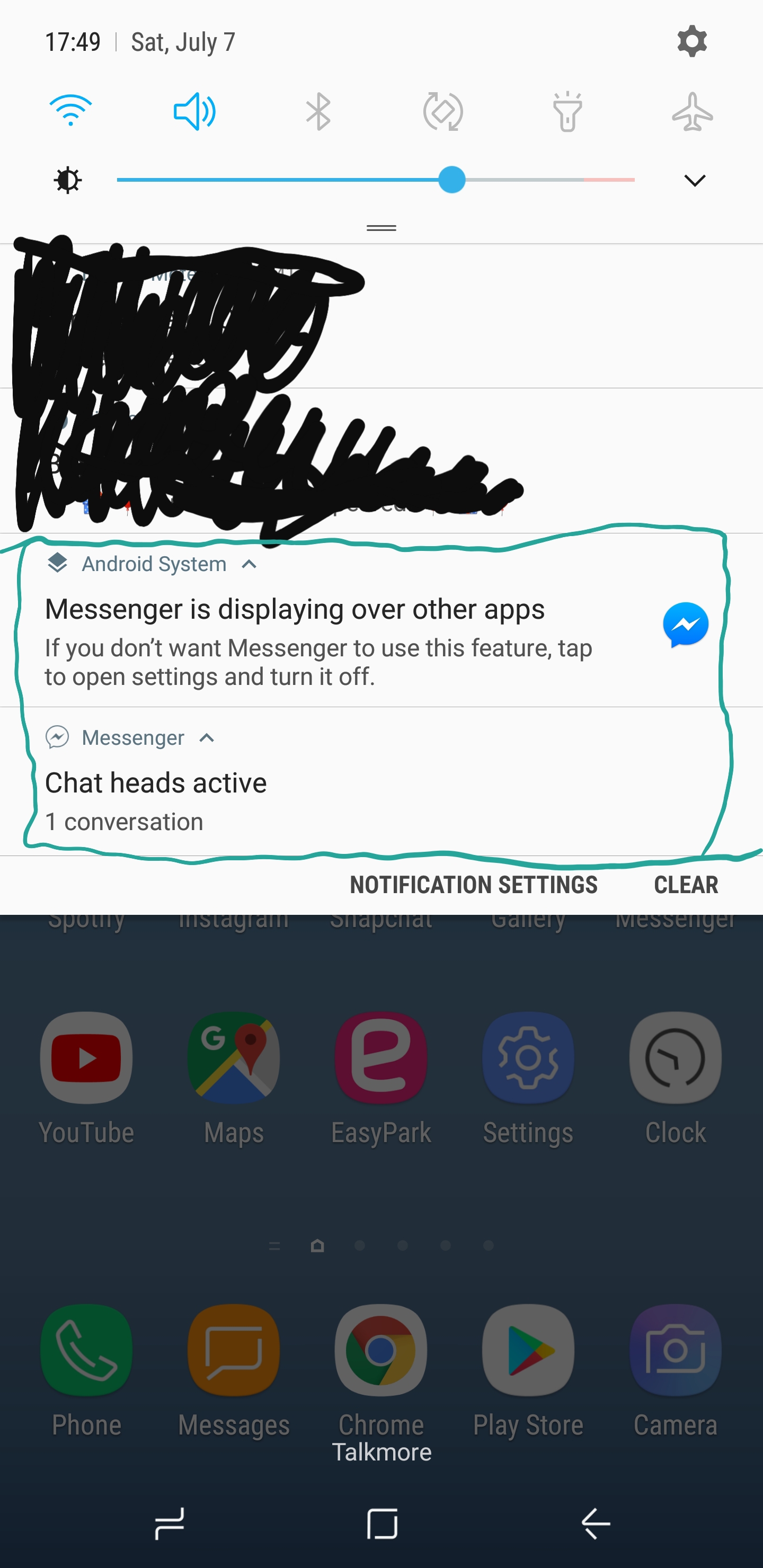Enable airplane mode

(x=693, y=111)
